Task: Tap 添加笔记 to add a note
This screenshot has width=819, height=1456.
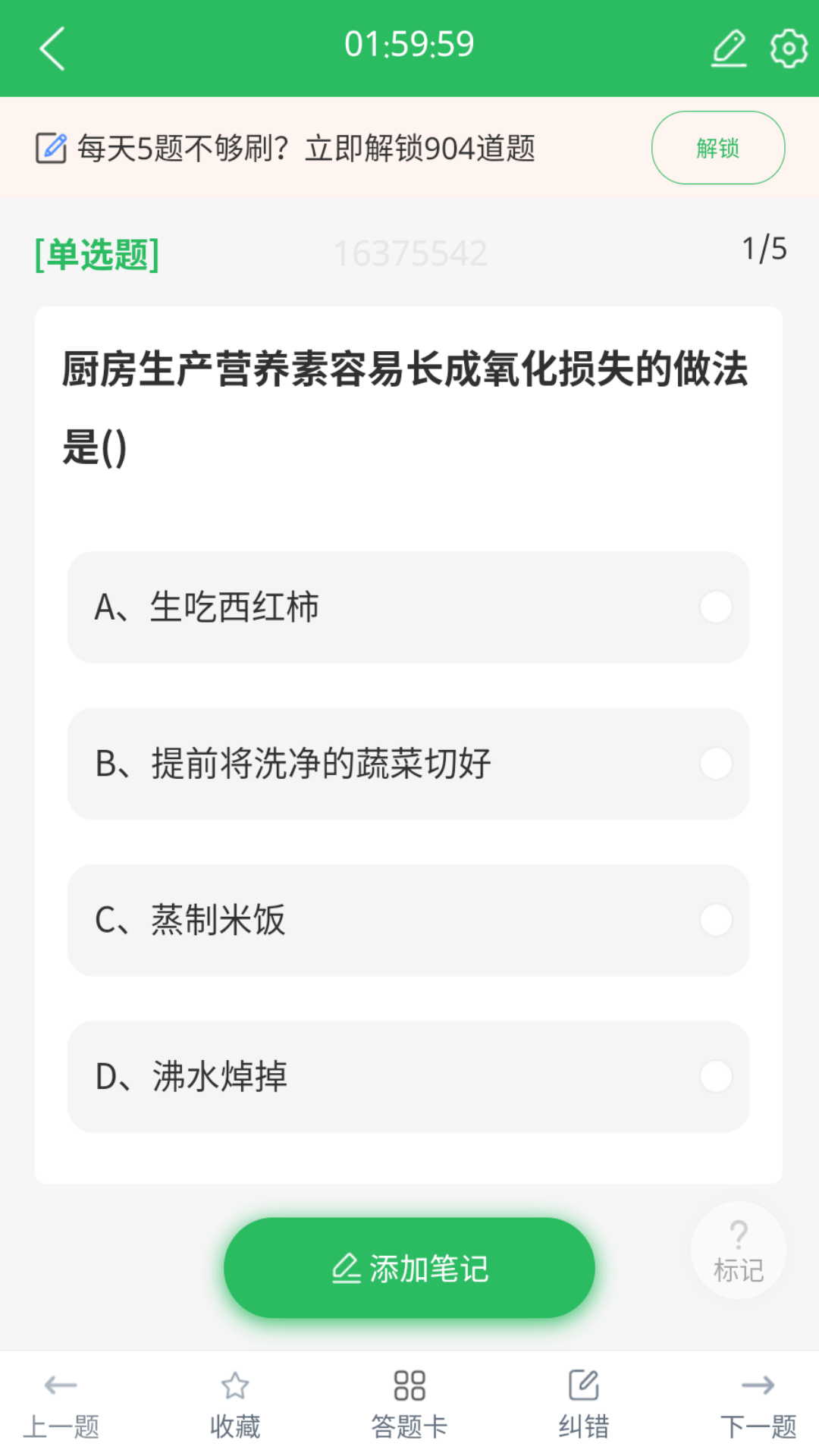Action: pos(408,1266)
